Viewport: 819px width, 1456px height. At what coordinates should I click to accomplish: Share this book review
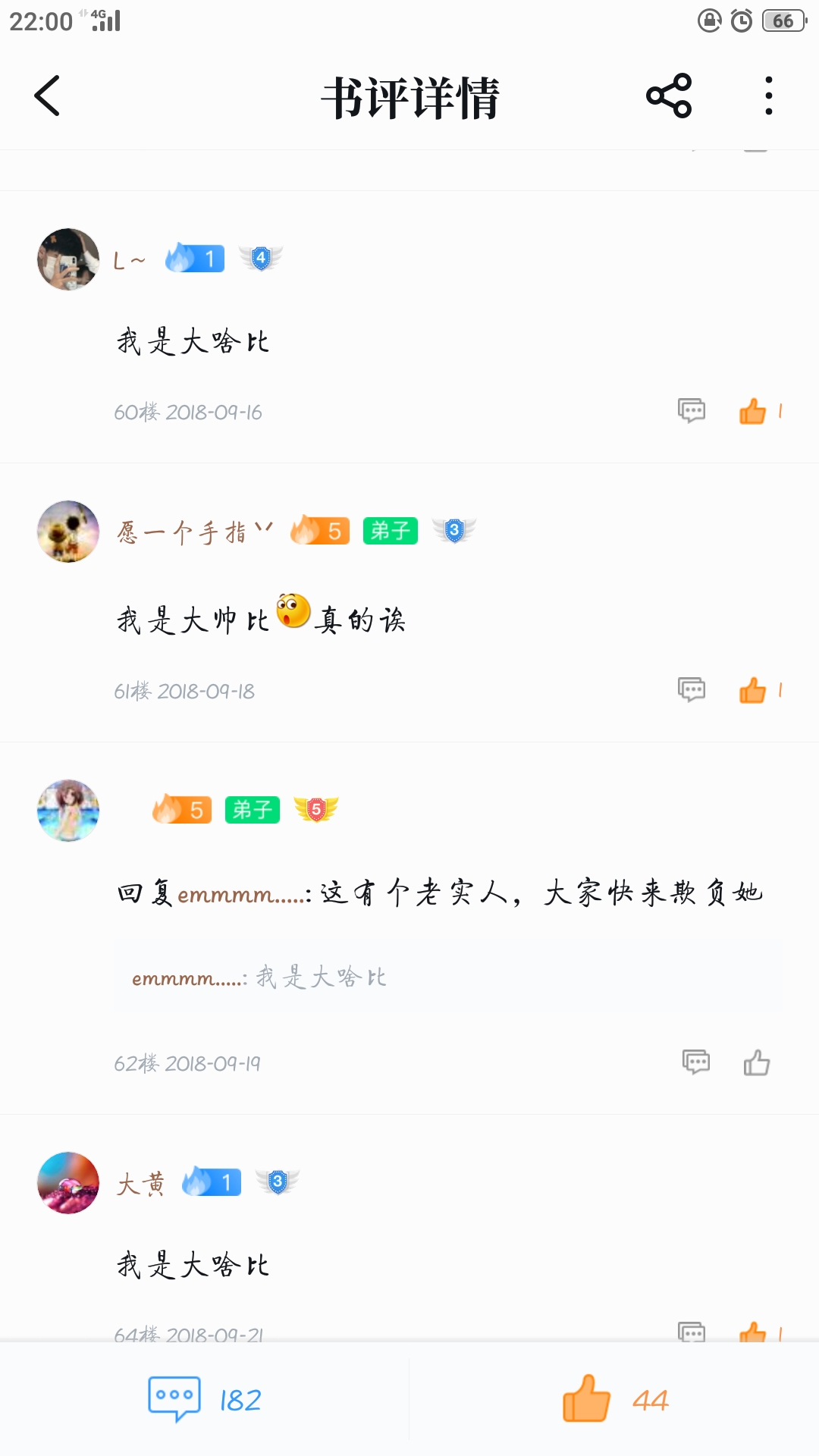[669, 96]
